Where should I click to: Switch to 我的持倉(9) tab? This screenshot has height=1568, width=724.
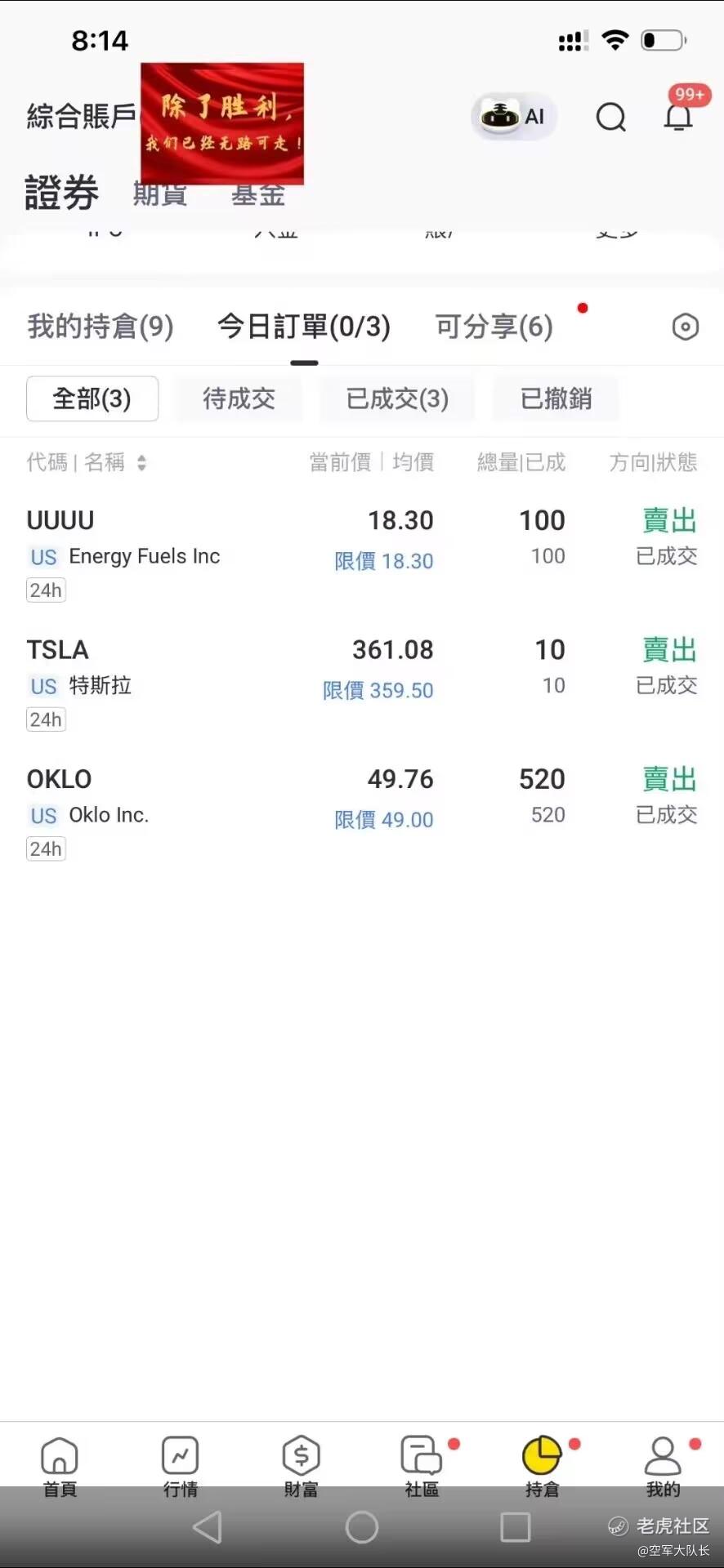click(101, 327)
